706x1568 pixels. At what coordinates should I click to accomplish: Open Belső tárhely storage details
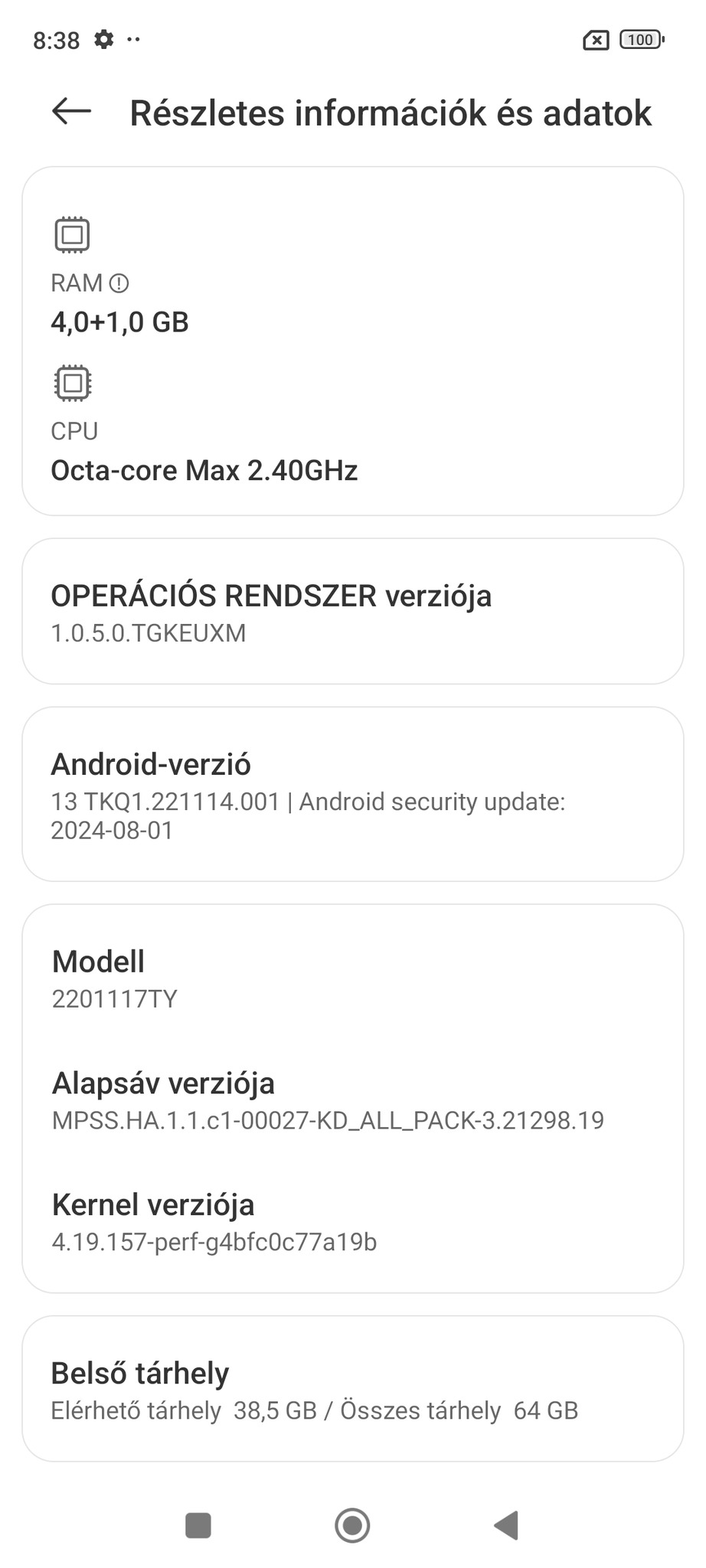[x=352, y=1389]
